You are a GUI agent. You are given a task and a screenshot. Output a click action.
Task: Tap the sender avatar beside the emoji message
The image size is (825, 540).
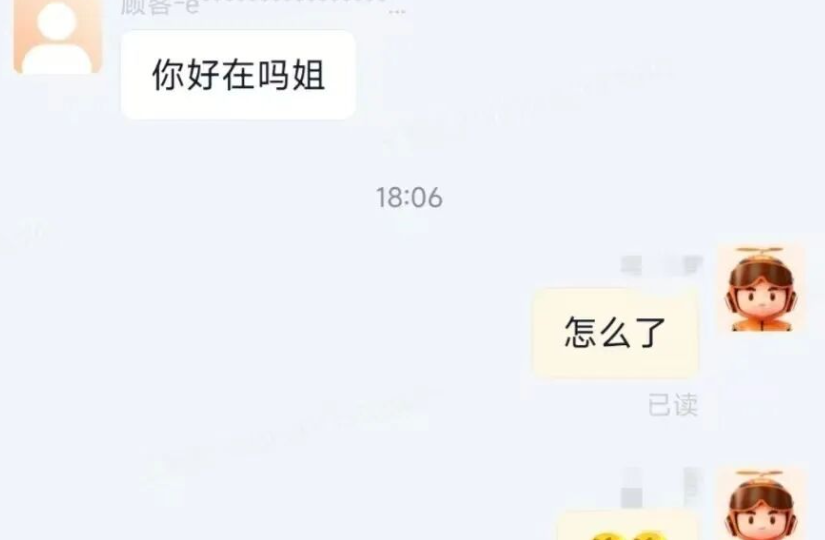[760, 506]
